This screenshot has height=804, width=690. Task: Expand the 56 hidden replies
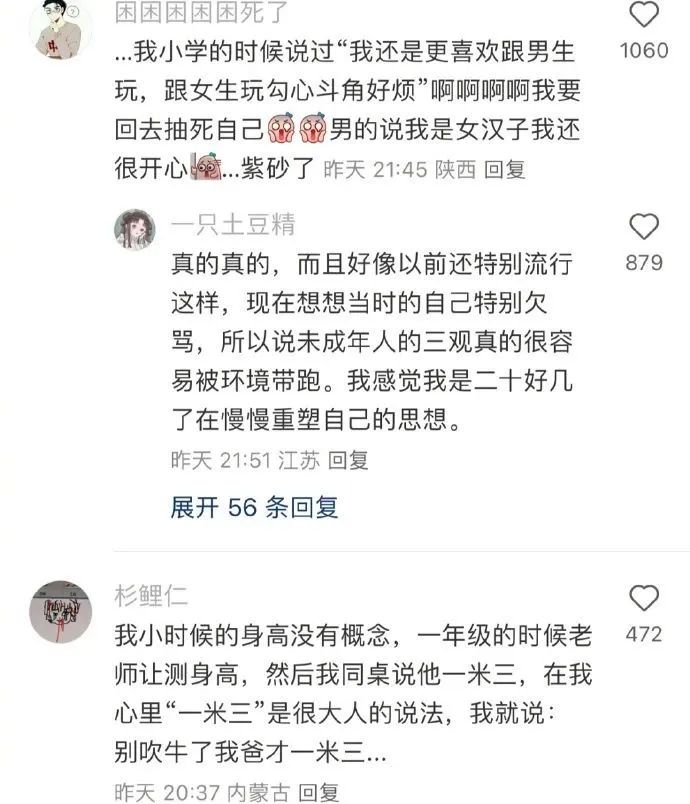[254, 507]
